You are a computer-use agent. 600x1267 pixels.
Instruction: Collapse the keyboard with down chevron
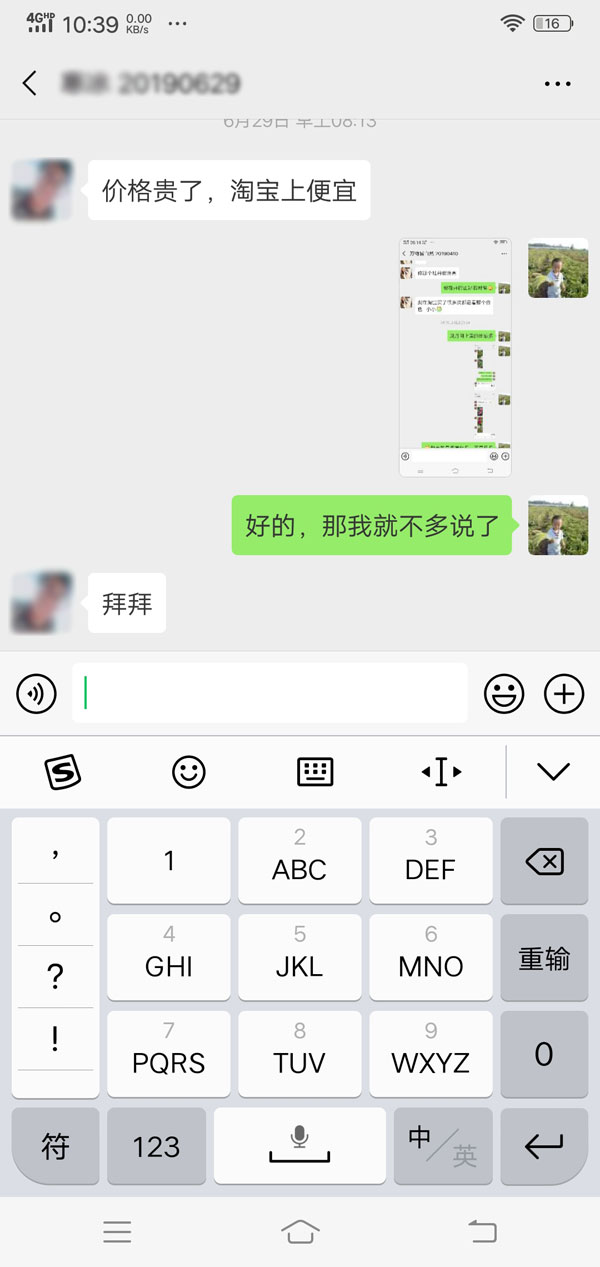(x=553, y=771)
